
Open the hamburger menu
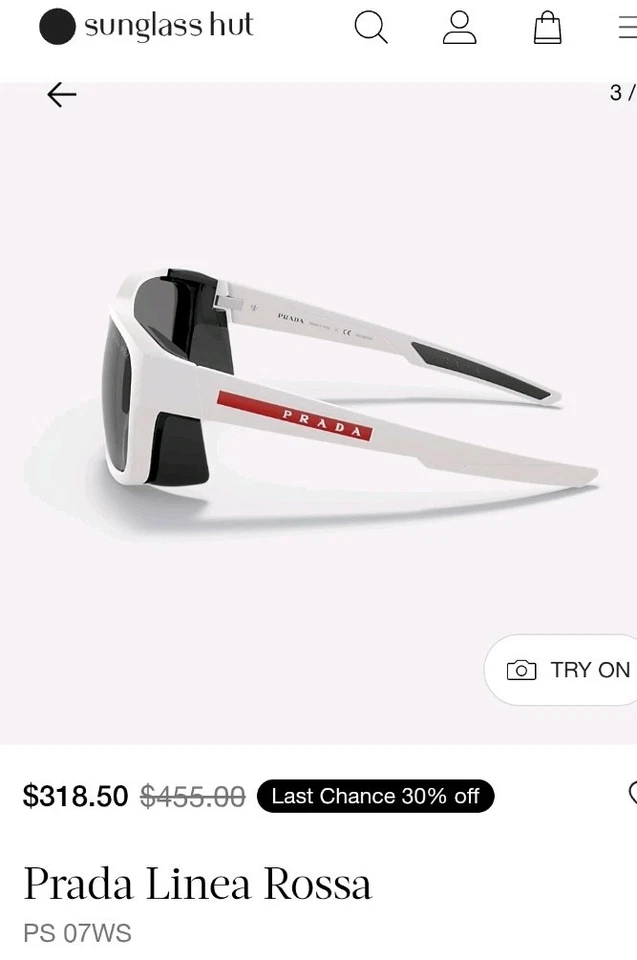pyautogui.click(x=627, y=28)
